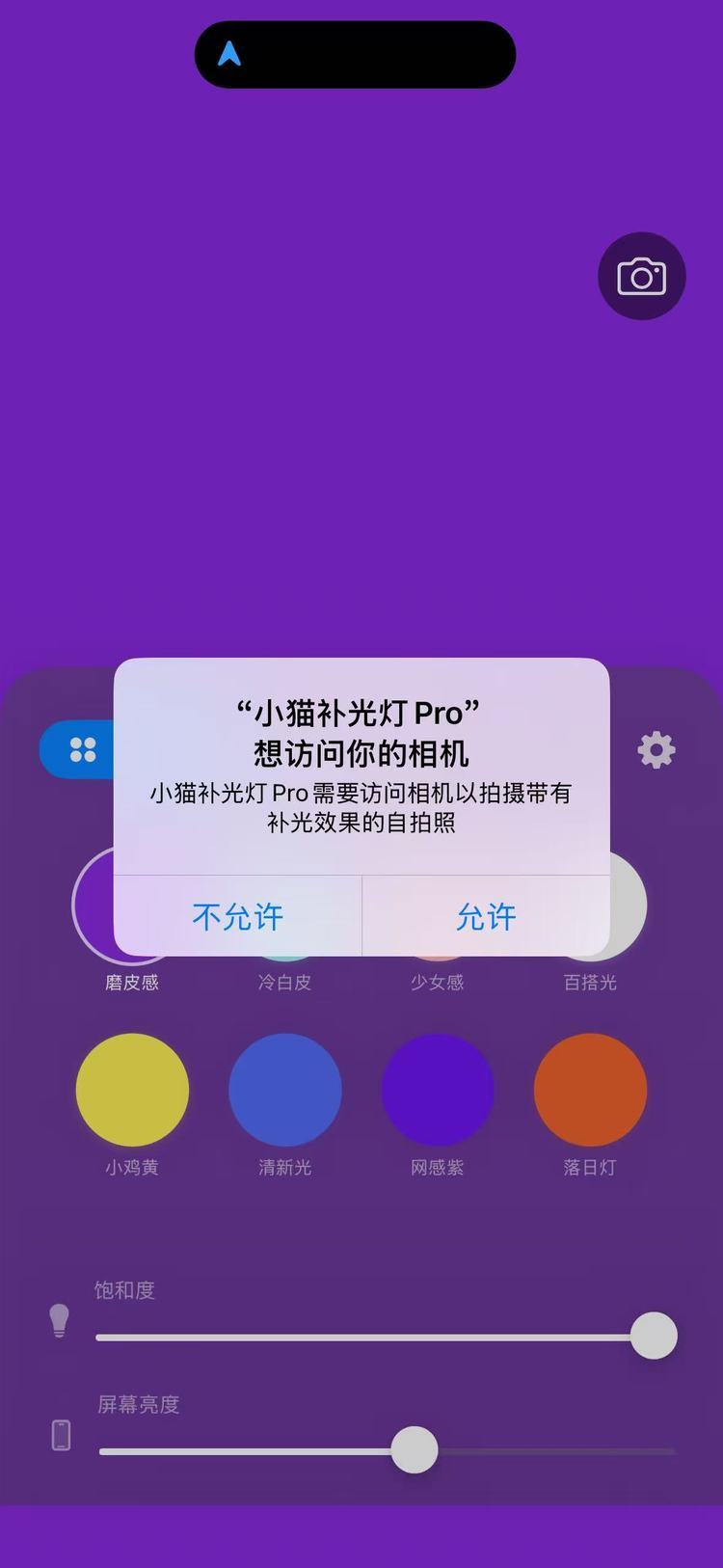Open the camera capture button

(x=641, y=277)
